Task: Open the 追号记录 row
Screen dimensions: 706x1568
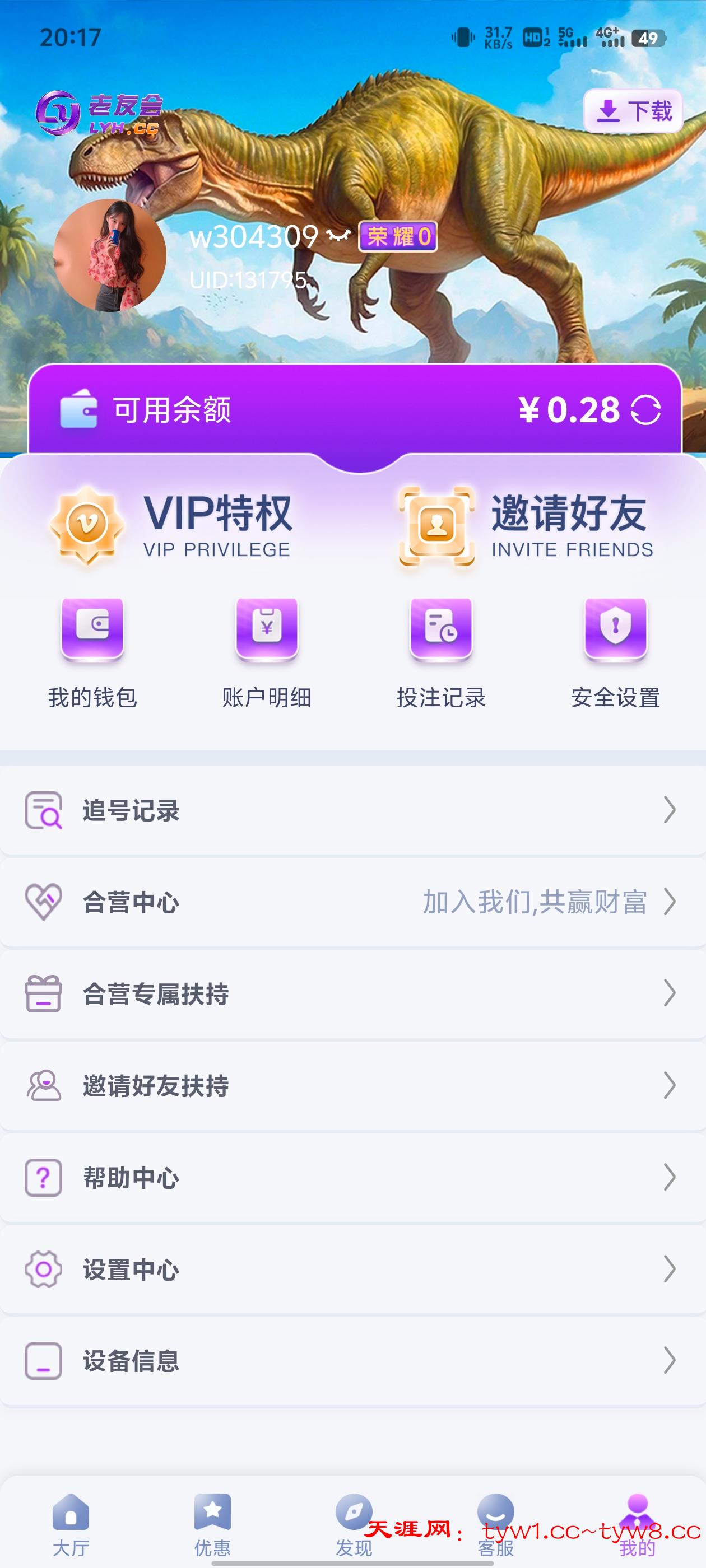Action: 352,810
